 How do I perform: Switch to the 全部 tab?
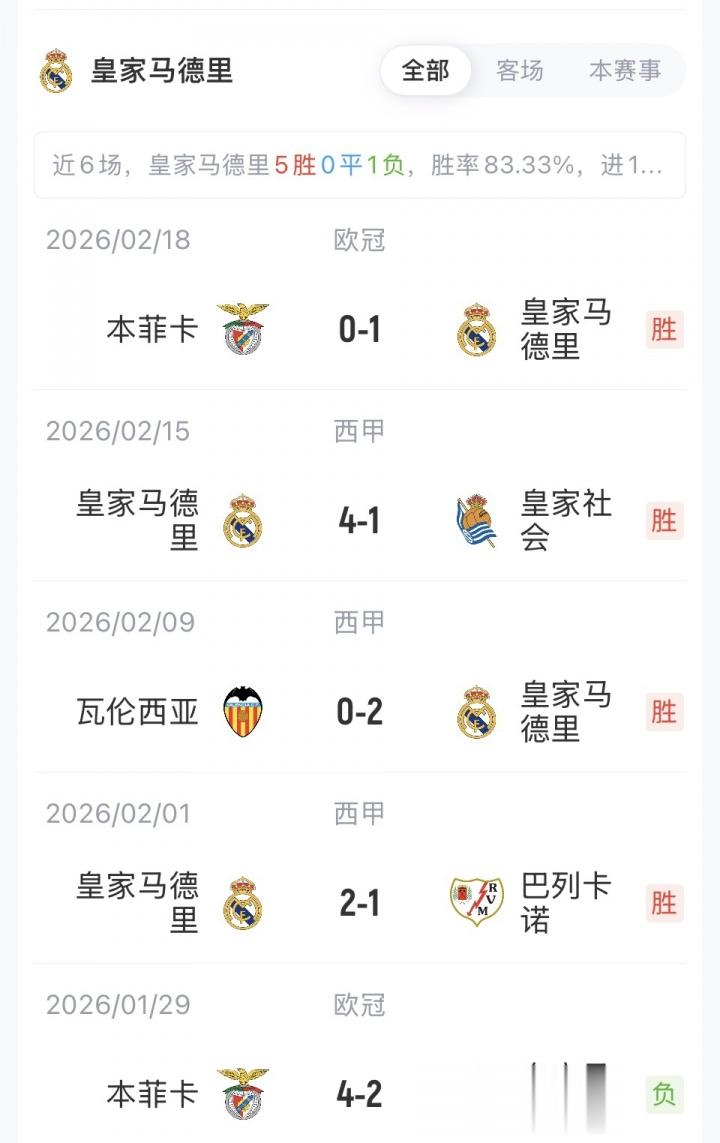pyautogui.click(x=426, y=71)
